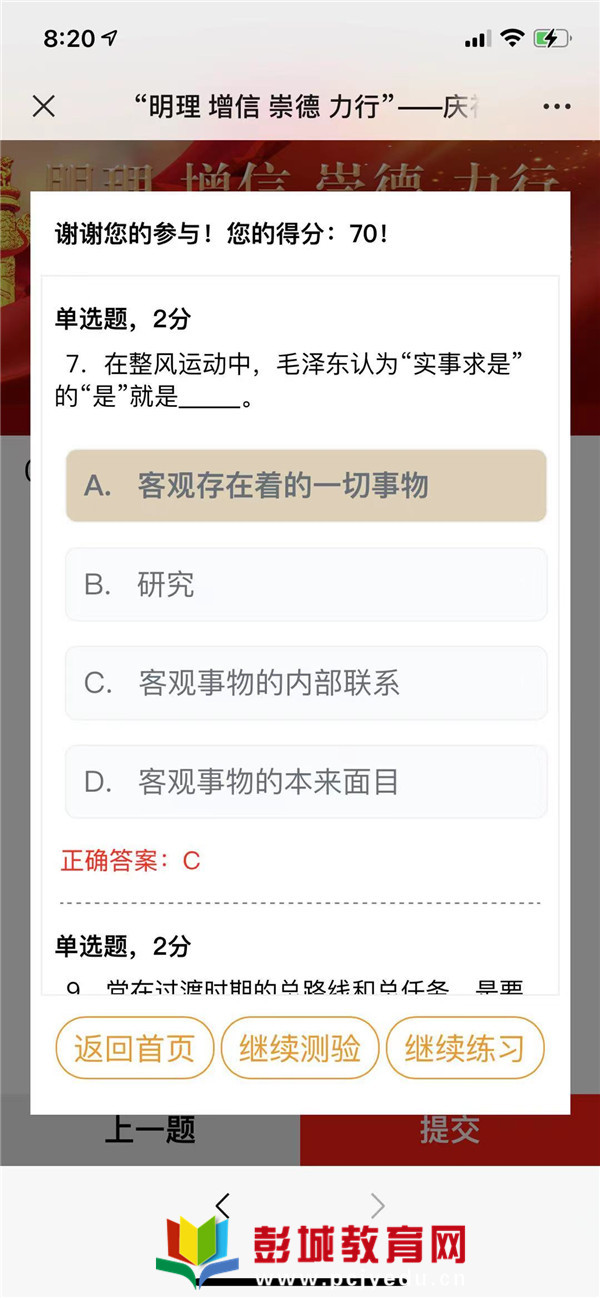This screenshot has width=600, height=1298.
Task: Go back with the browser back arrow
Action: (223, 1205)
